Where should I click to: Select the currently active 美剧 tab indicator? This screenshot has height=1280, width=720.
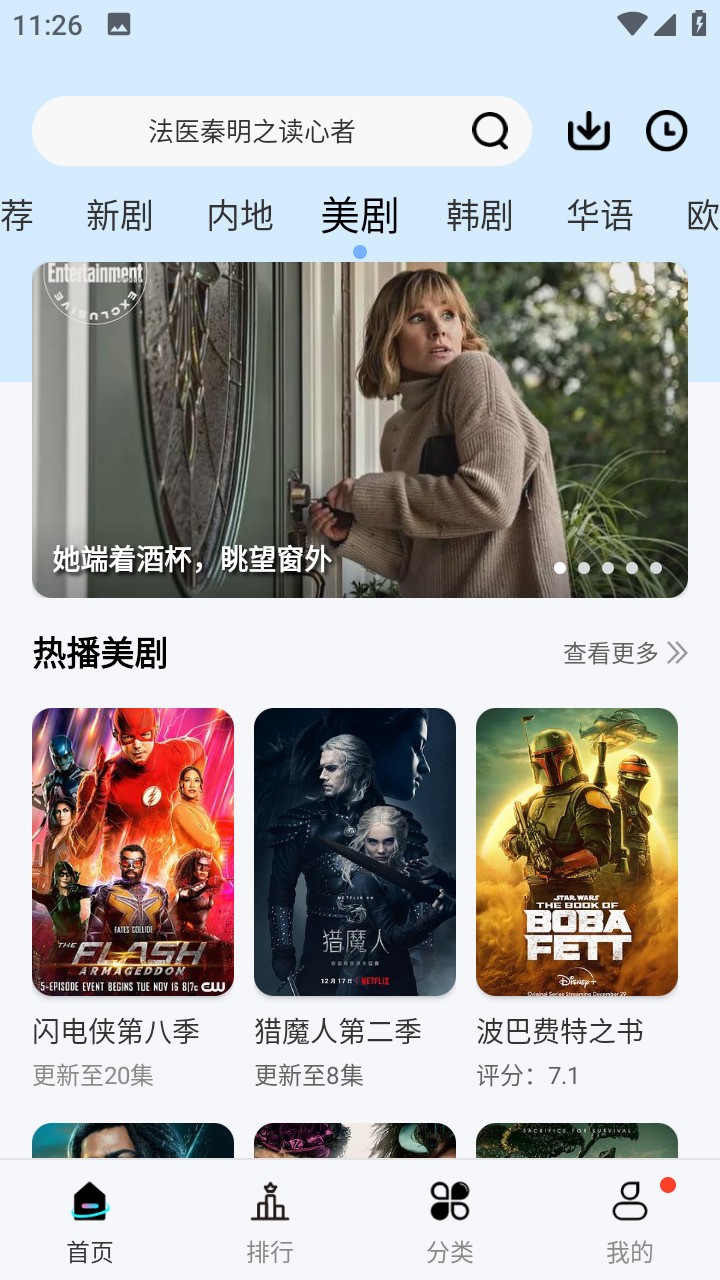[x=358, y=252]
